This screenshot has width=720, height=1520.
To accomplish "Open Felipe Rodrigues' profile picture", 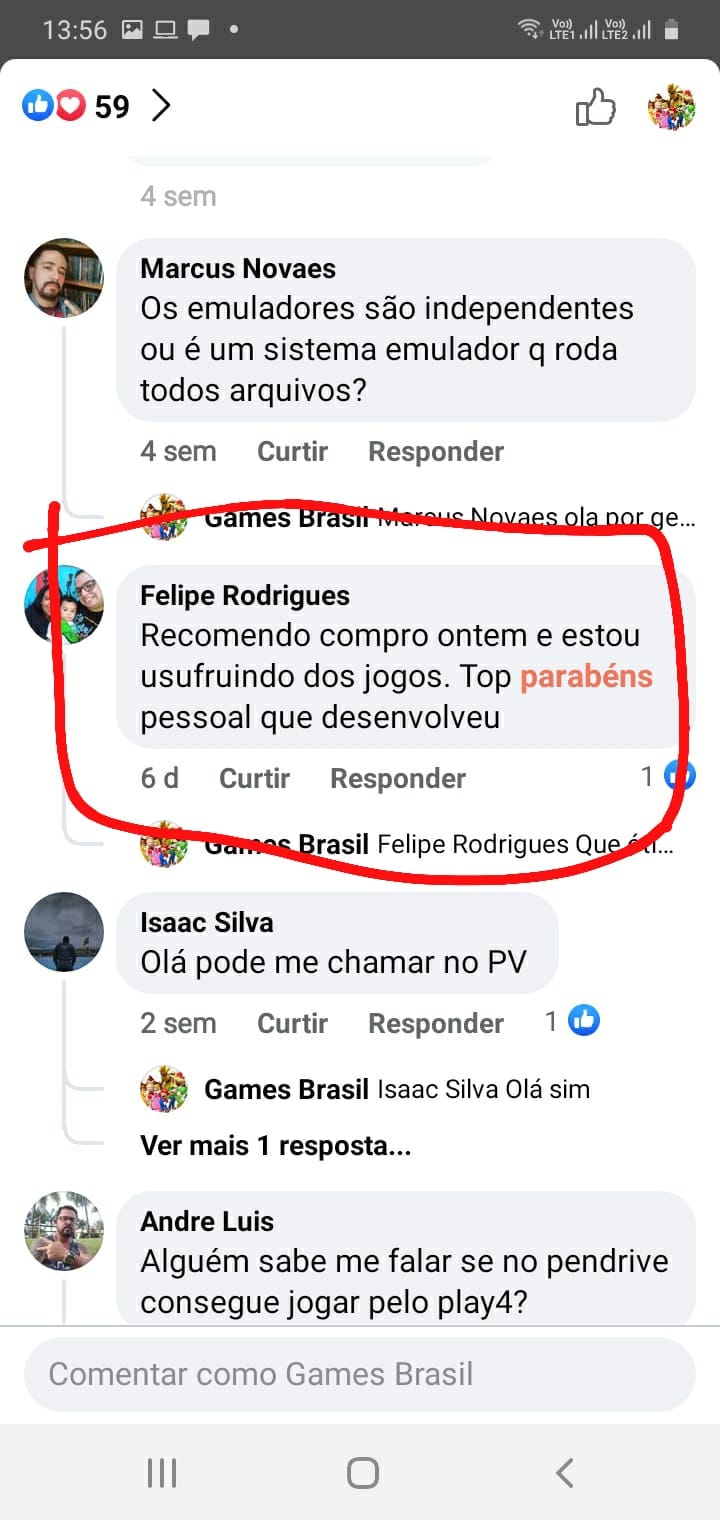I will (x=63, y=604).
